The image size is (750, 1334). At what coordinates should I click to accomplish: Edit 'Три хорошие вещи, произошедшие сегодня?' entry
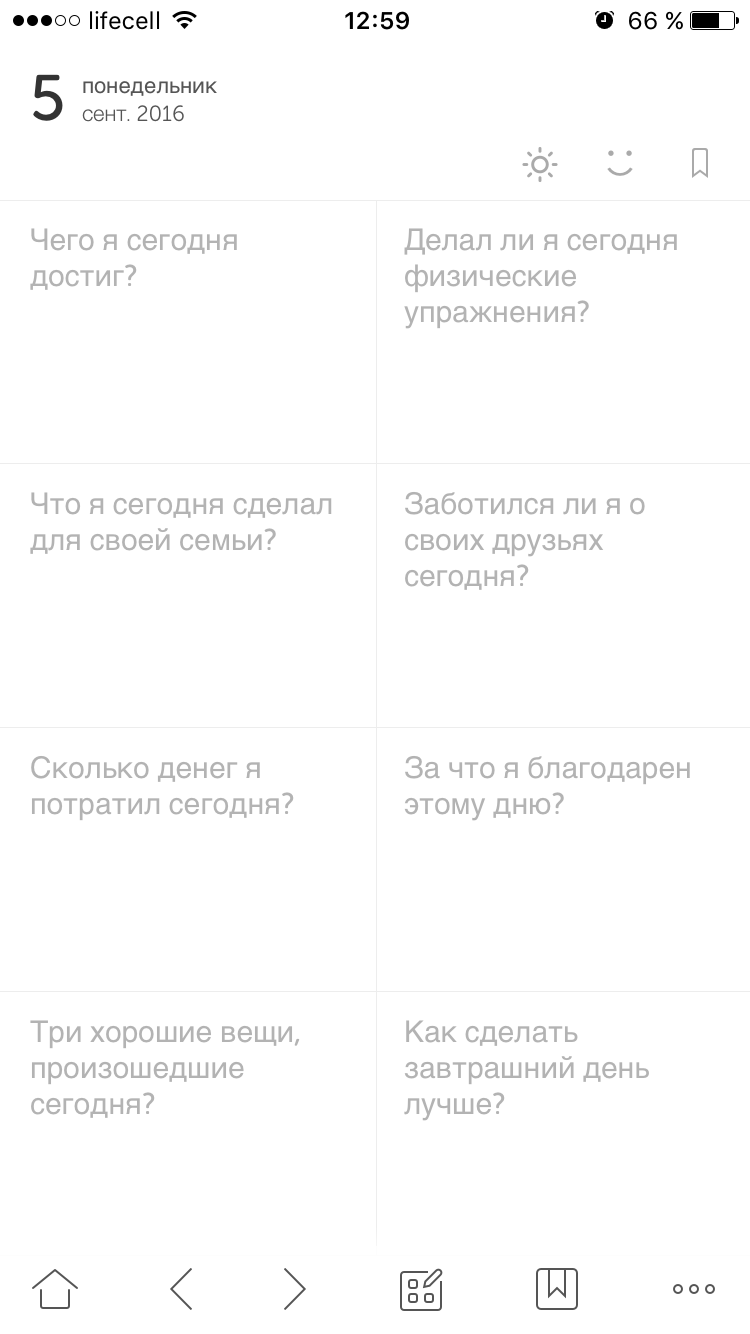188,1118
